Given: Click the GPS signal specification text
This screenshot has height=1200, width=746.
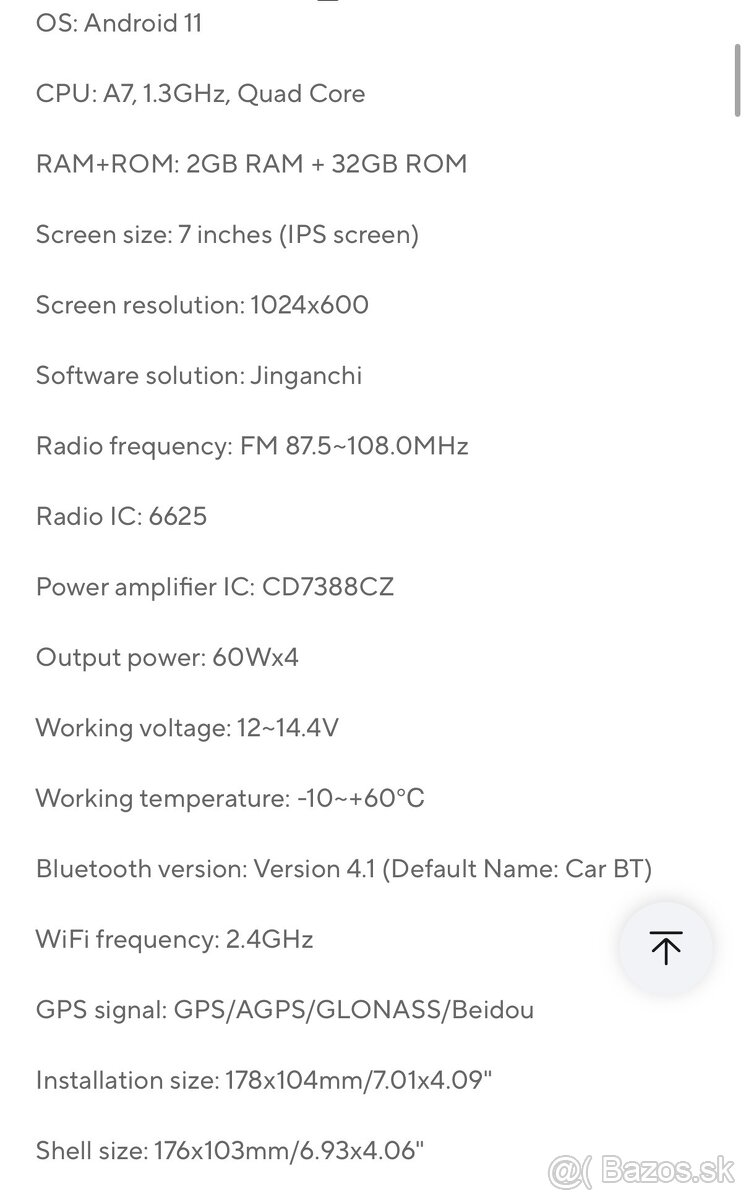Looking at the screenshot, I should 285,1010.
